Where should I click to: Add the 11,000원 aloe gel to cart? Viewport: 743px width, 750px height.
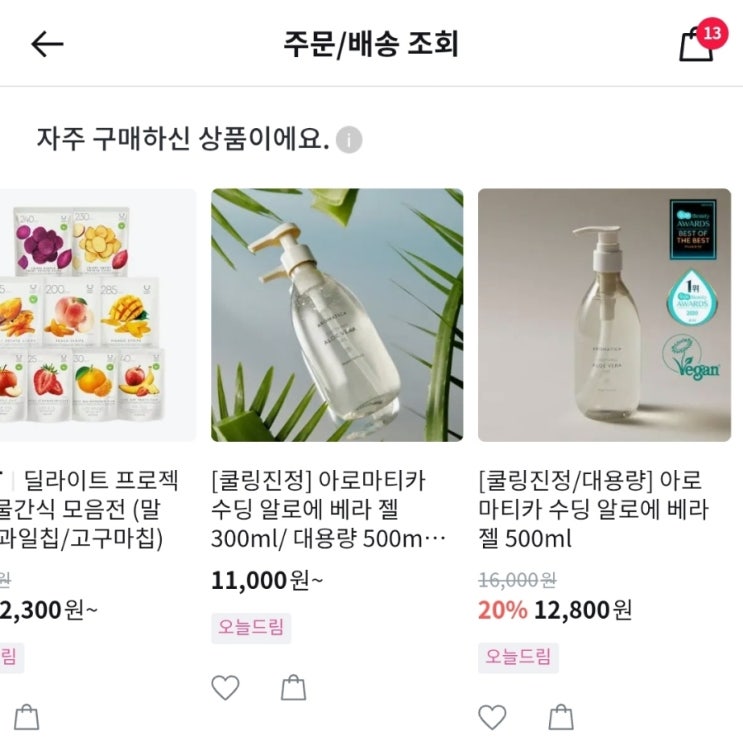(x=293, y=687)
